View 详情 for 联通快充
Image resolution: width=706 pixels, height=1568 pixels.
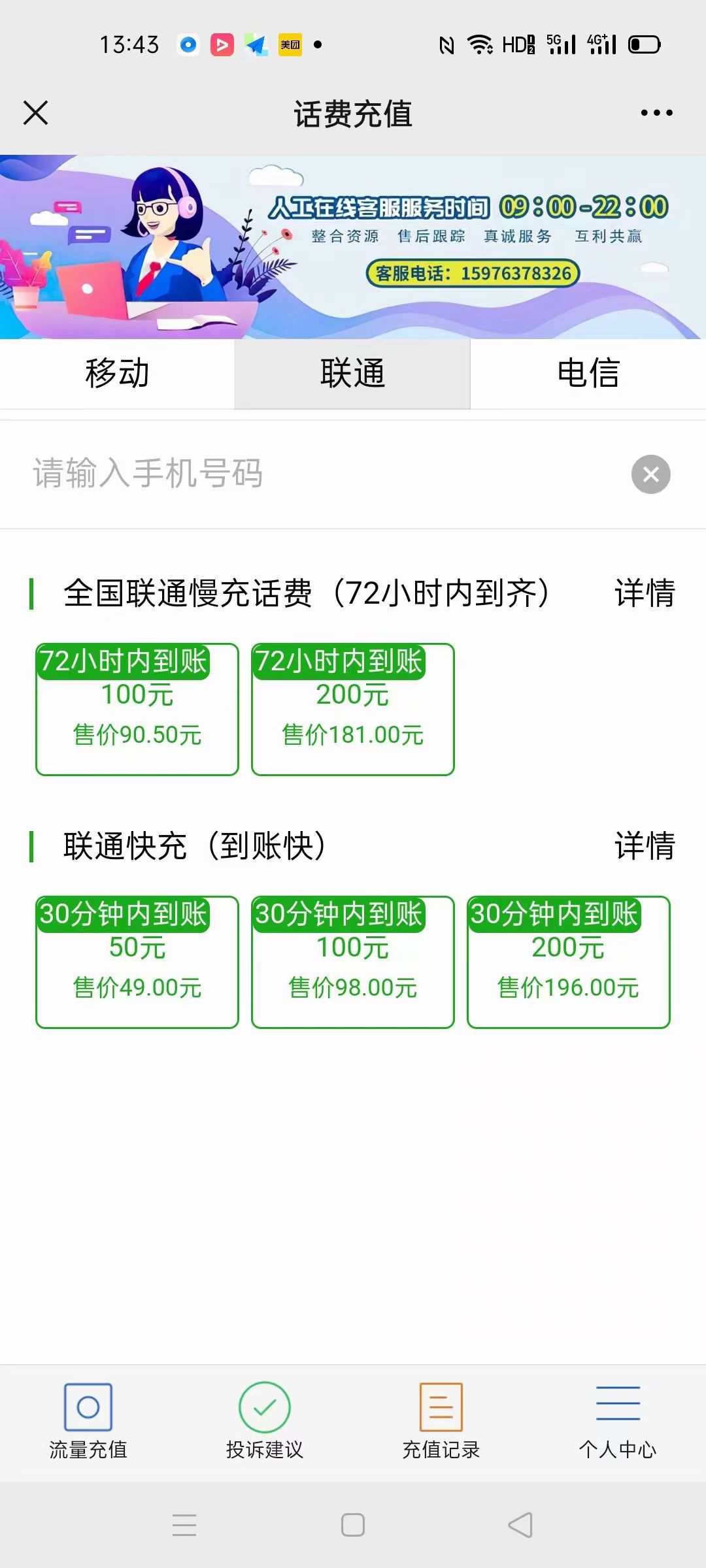click(645, 846)
